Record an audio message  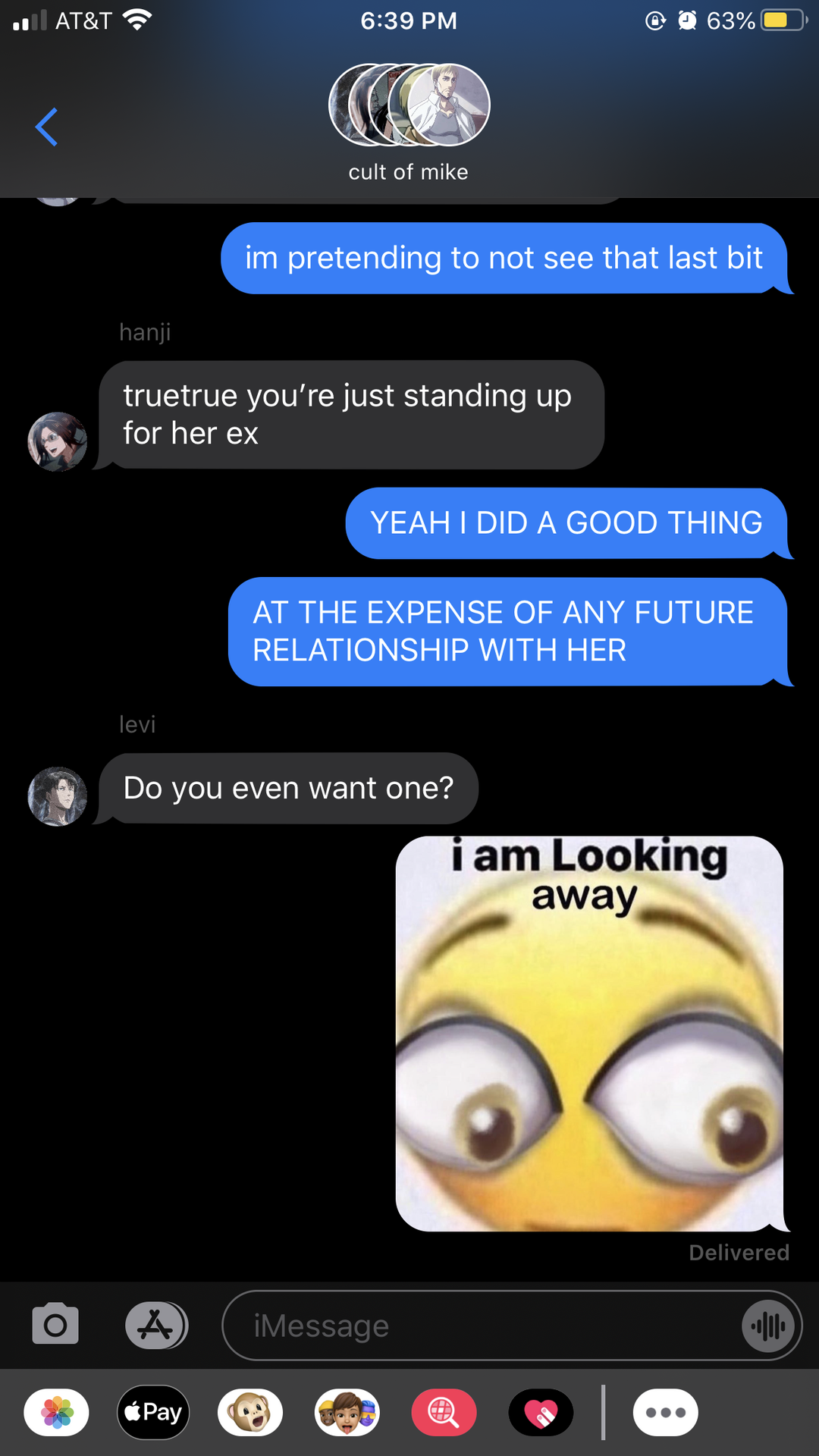[768, 1326]
